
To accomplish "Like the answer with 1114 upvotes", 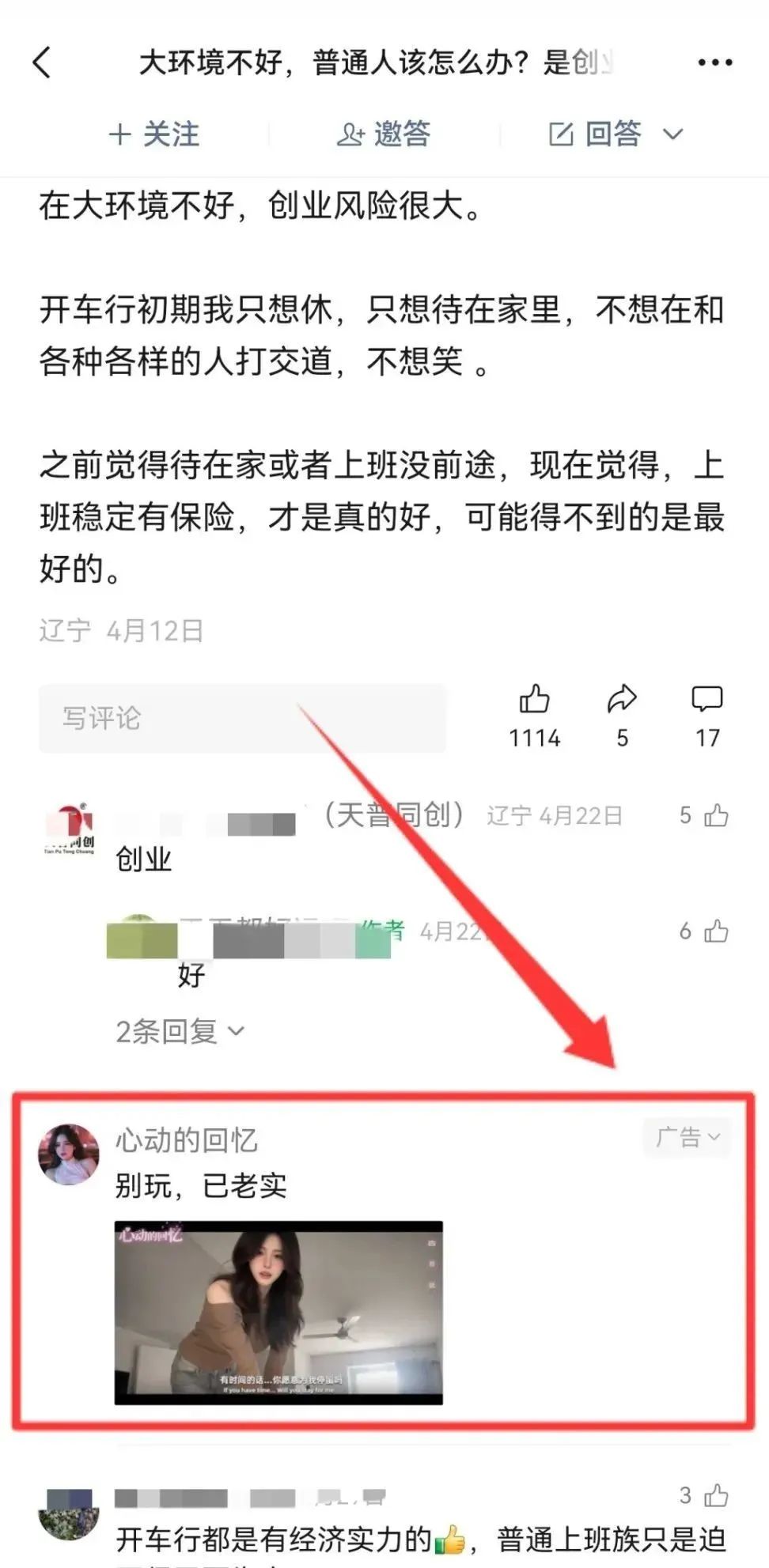I will (534, 716).
